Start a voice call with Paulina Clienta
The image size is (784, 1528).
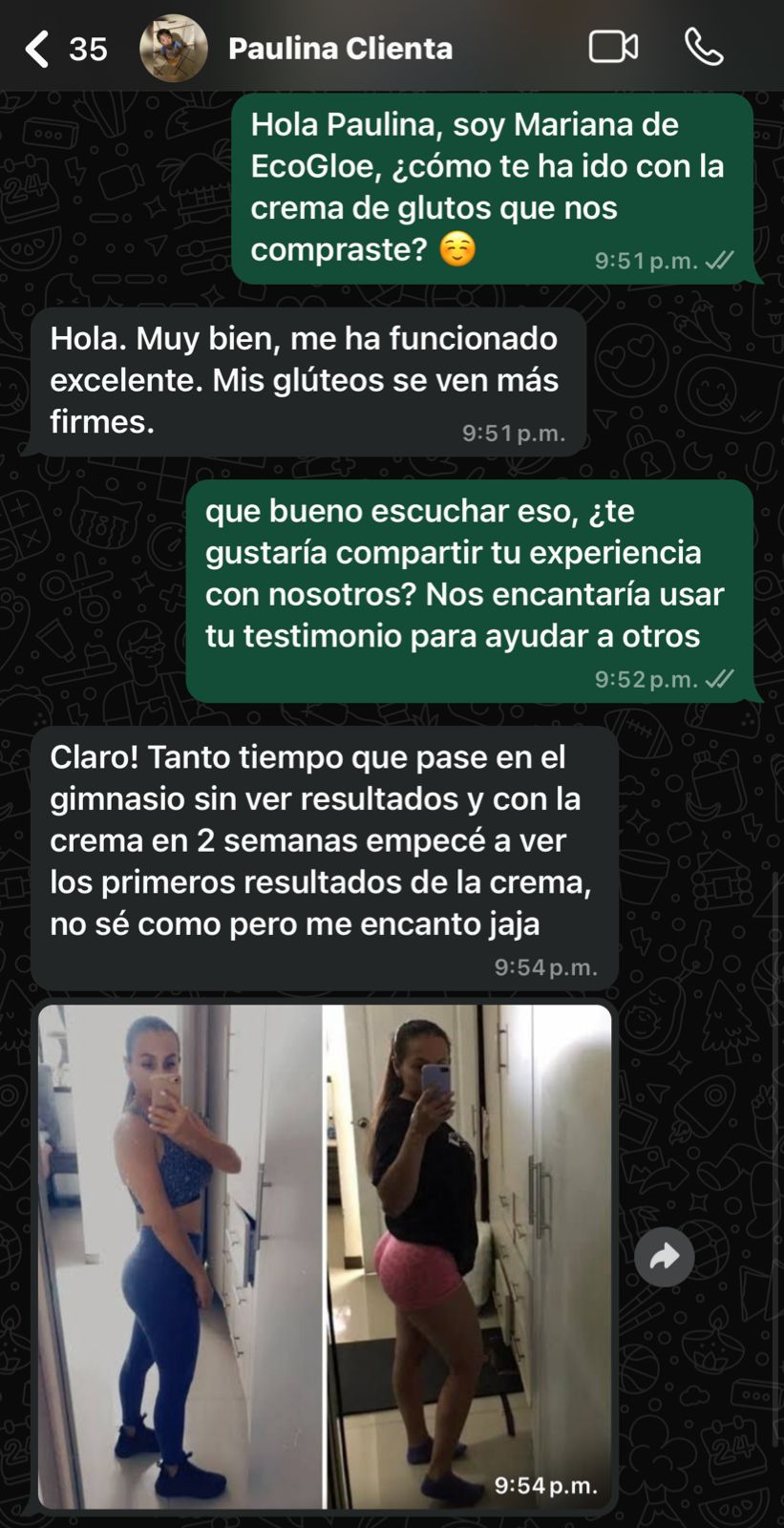[x=704, y=47]
